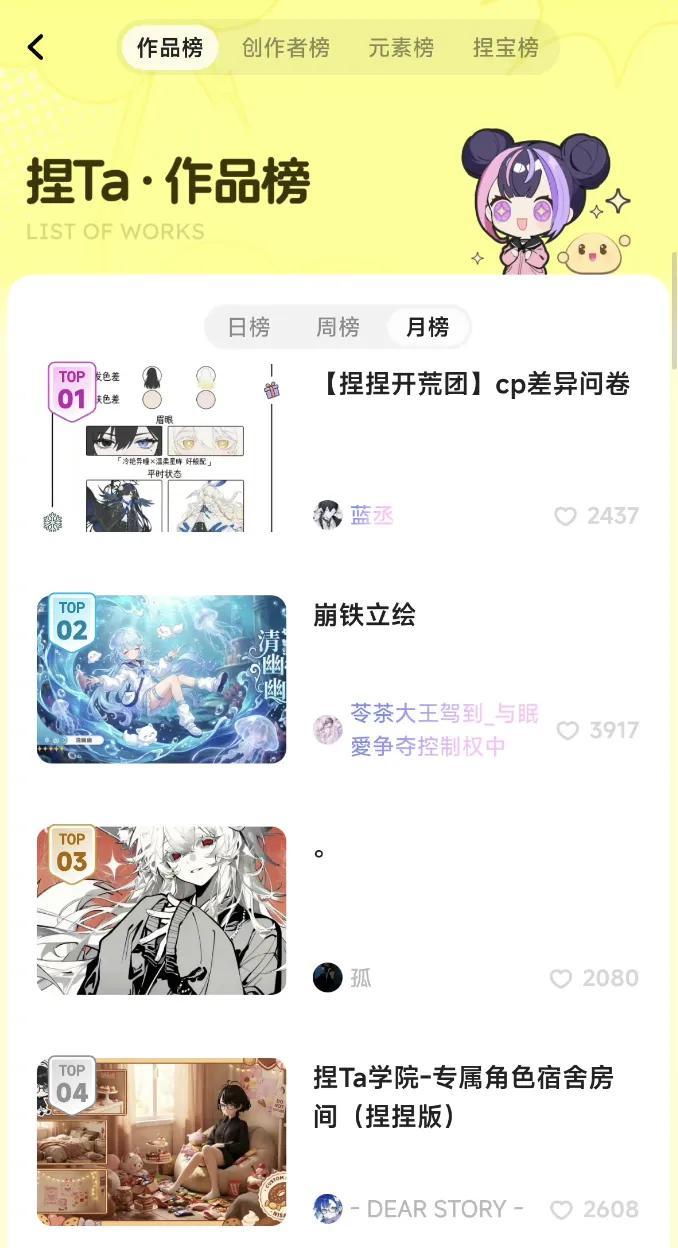
Task: Open TOP 02 work 崩铁立绘
Action: (161, 679)
